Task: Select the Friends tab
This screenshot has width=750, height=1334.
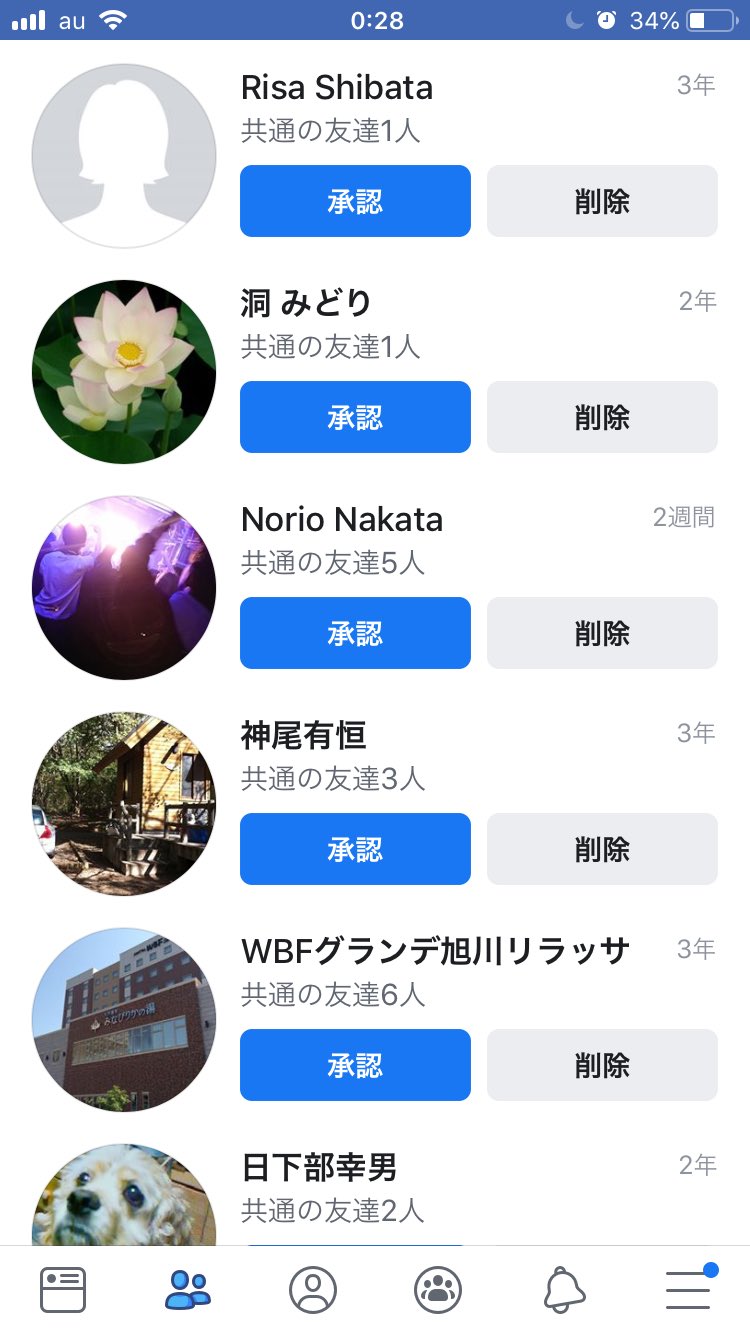Action: point(188,1290)
